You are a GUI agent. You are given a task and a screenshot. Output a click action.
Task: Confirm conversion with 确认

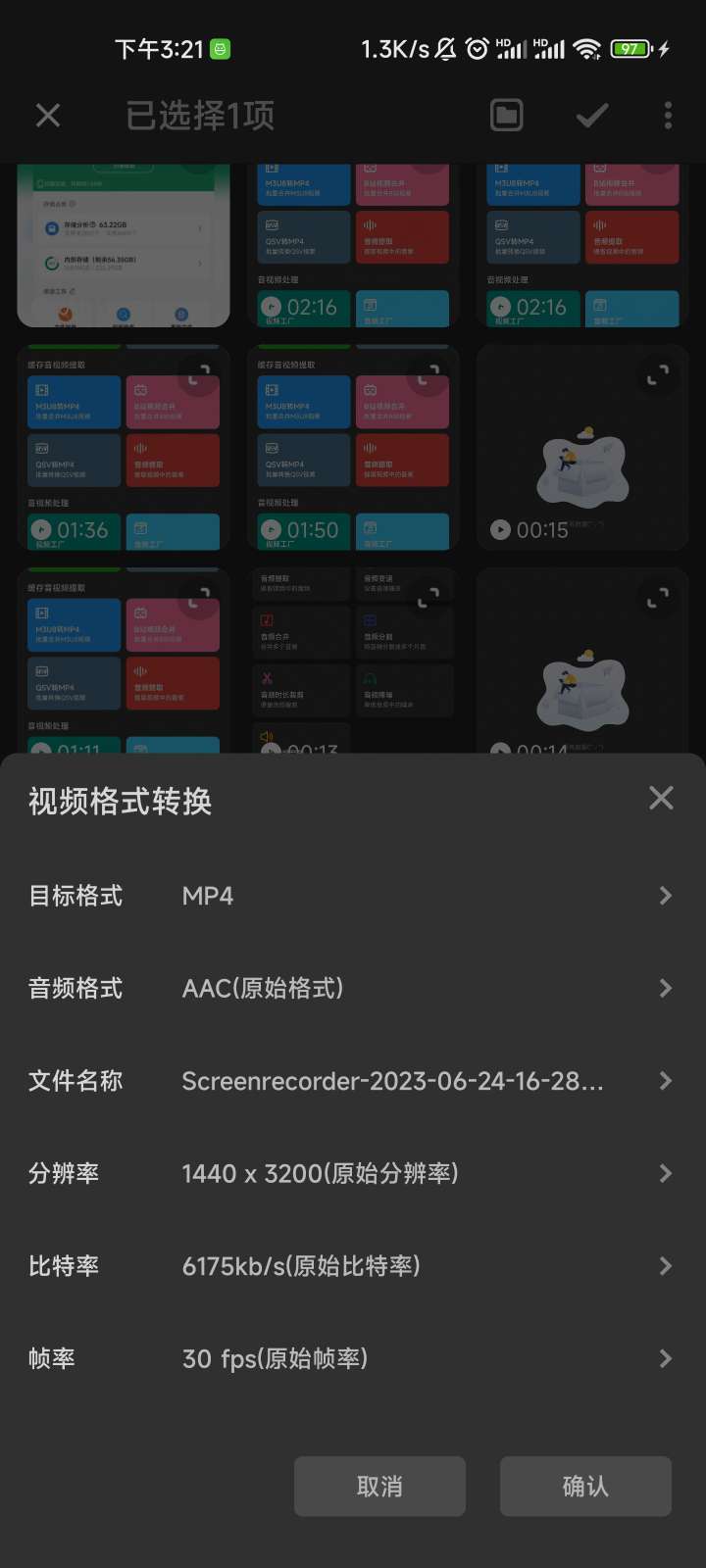(585, 1486)
